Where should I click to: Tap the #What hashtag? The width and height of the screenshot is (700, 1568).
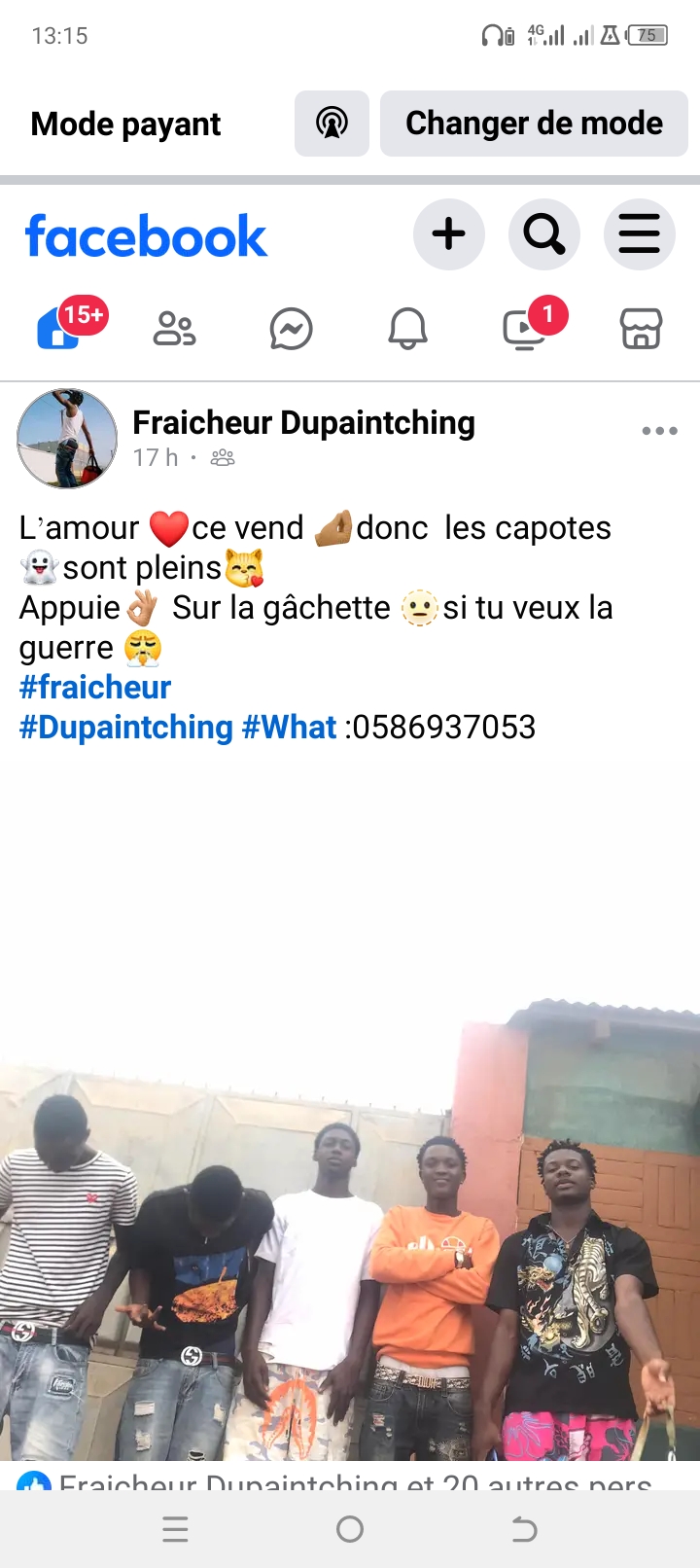(x=289, y=728)
